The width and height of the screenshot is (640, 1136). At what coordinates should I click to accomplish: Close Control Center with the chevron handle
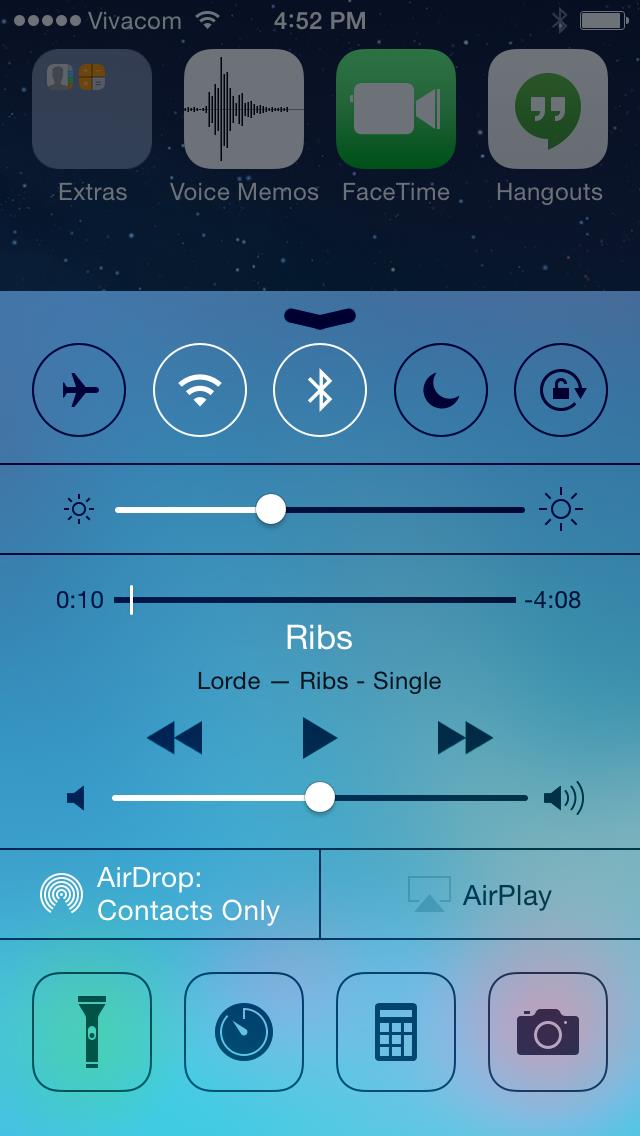(320, 317)
